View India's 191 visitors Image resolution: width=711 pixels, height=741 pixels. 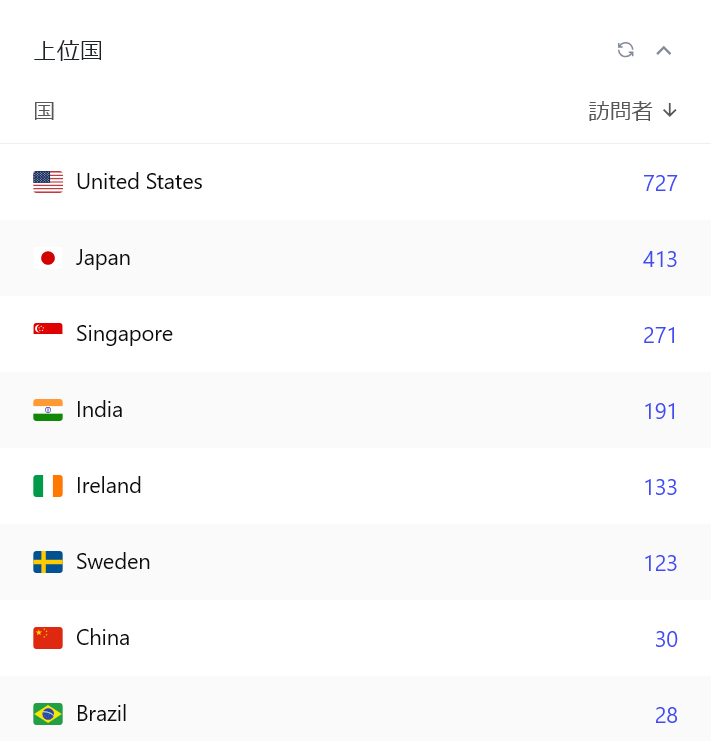pyautogui.click(x=660, y=411)
